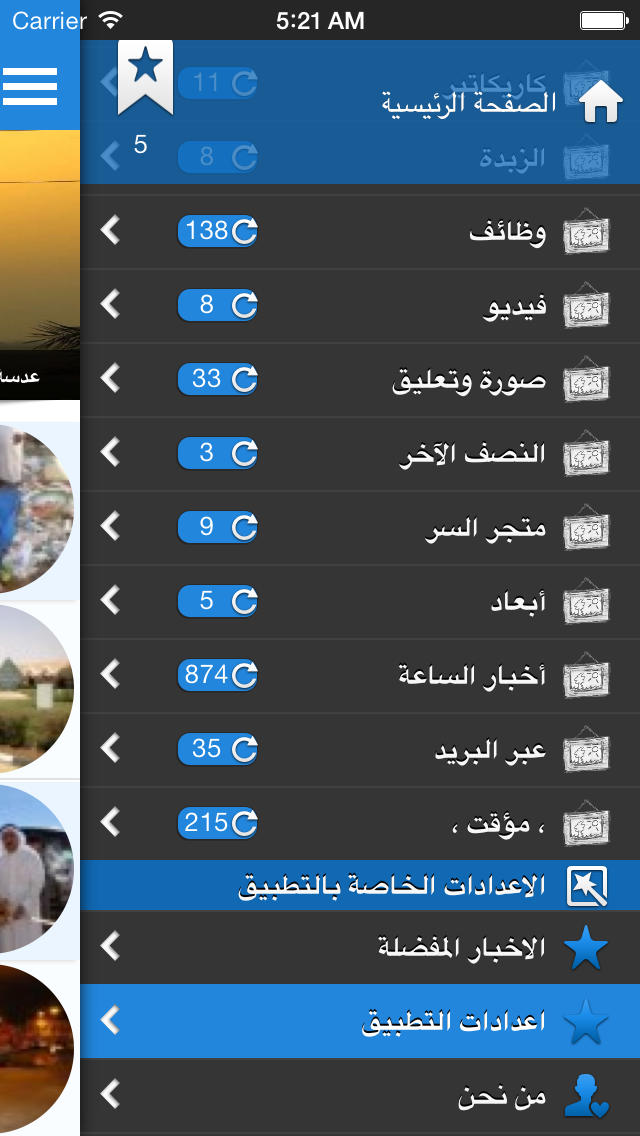Viewport: 640px width, 1136px height.
Task: Open the فيديو section
Action: pos(360,306)
